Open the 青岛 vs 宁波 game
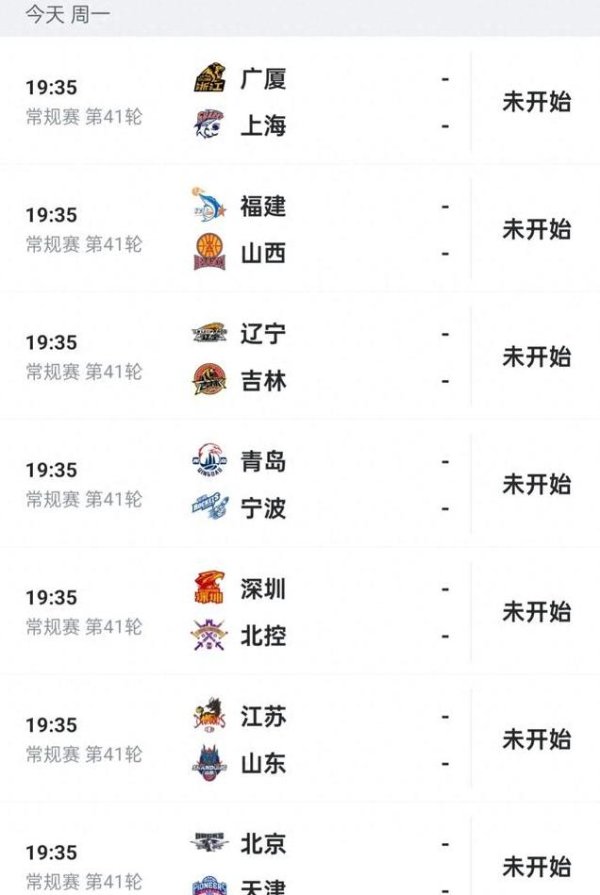The height and width of the screenshot is (895, 600). point(300,484)
